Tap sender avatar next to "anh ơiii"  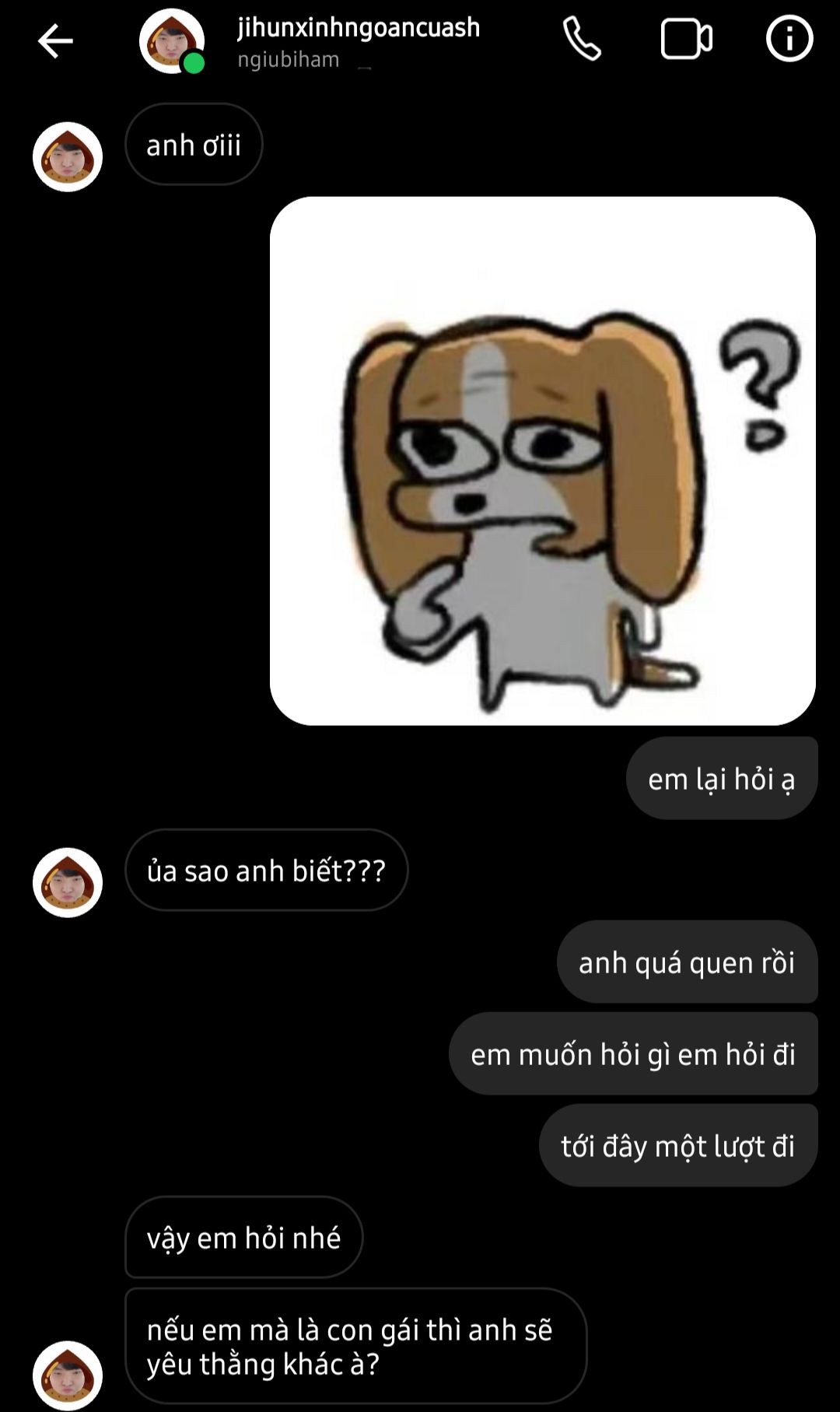tap(68, 156)
